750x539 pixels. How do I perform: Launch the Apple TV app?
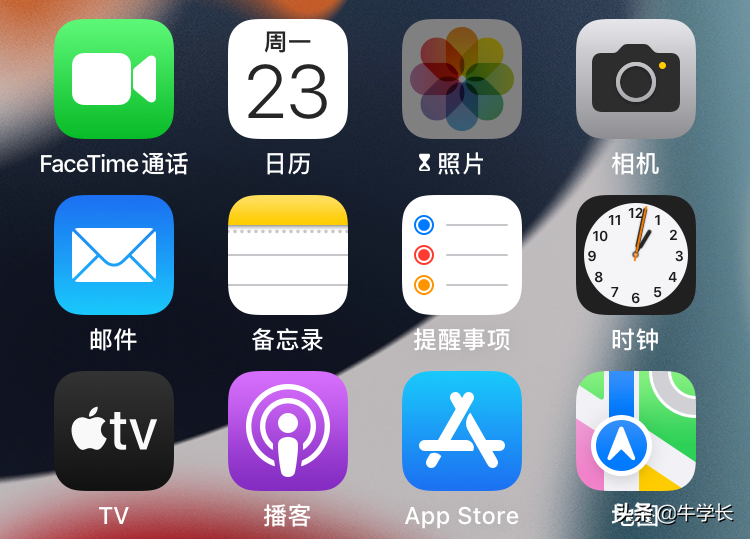[x=114, y=431]
